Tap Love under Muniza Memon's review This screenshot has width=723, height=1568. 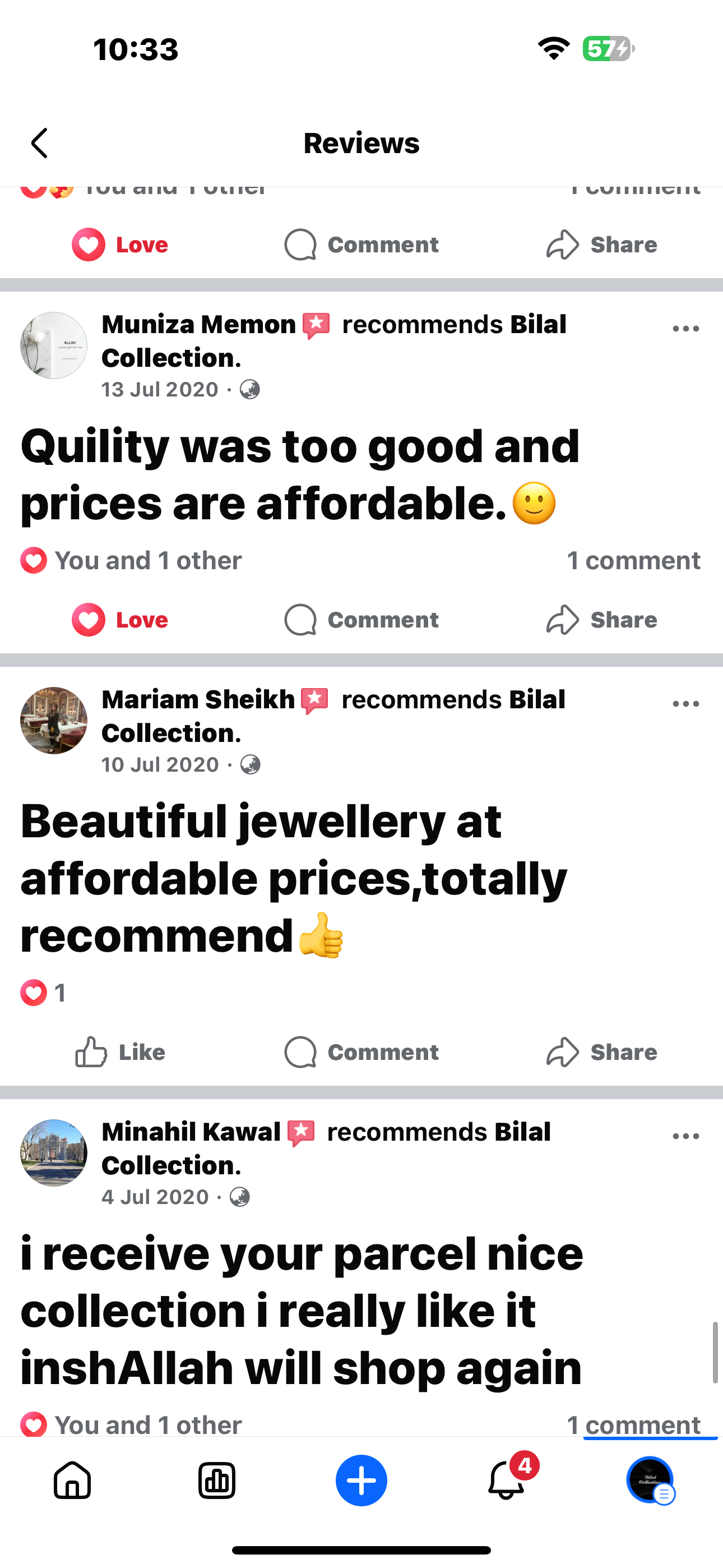point(120,620)
